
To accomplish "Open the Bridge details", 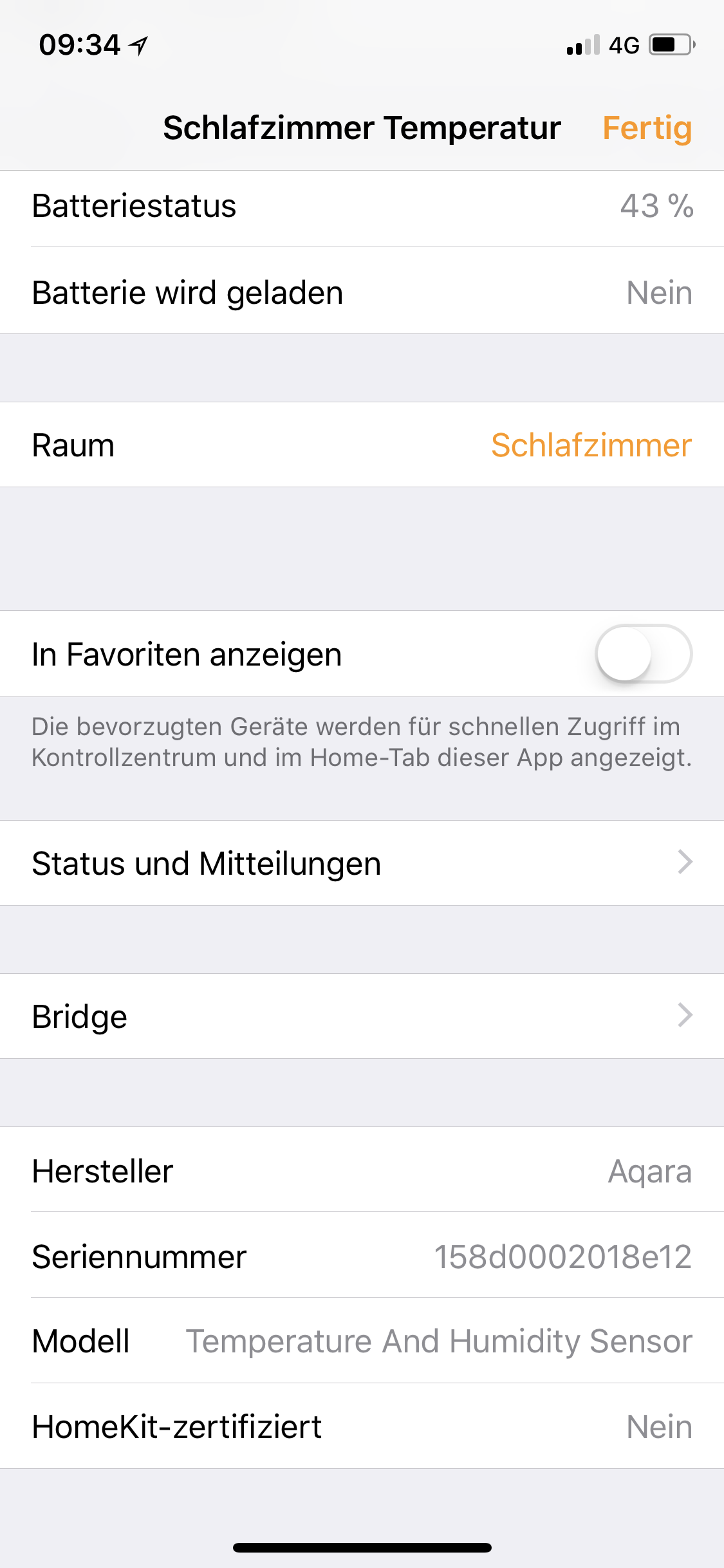I will pyautogui.click(x=362, y=1016).
